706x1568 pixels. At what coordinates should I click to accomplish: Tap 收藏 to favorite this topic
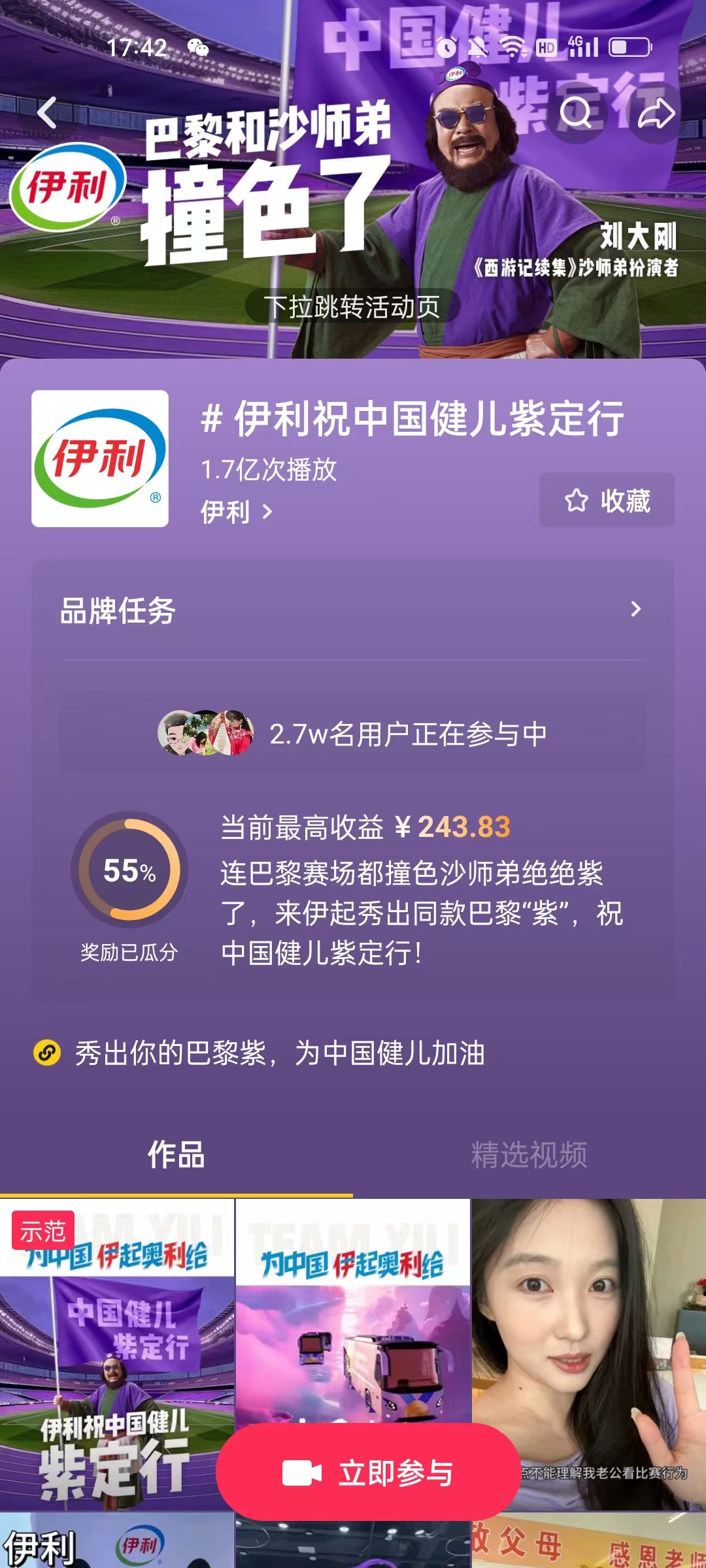pyautogui.click(x=607, y=500)
